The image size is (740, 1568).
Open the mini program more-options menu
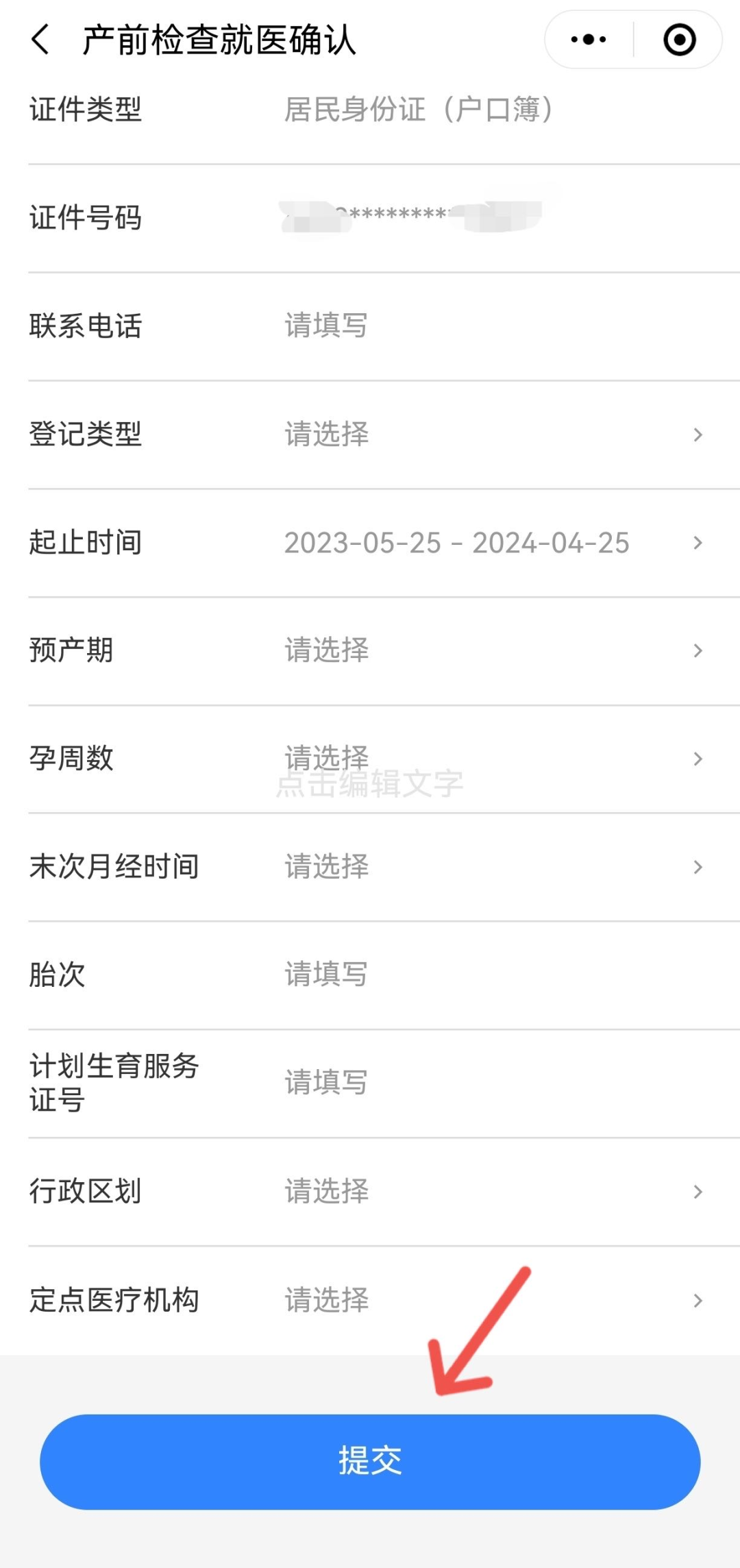[589, 40]
